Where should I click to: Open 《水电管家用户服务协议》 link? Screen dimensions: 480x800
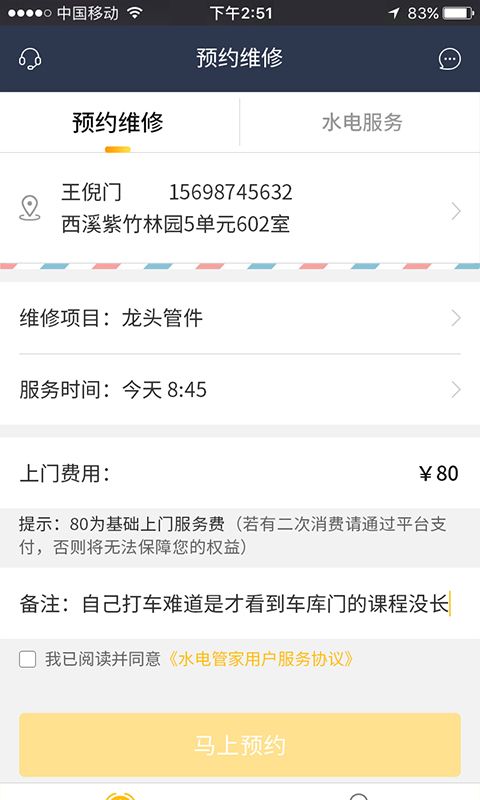pyautogui.click(x=261, y=659)
